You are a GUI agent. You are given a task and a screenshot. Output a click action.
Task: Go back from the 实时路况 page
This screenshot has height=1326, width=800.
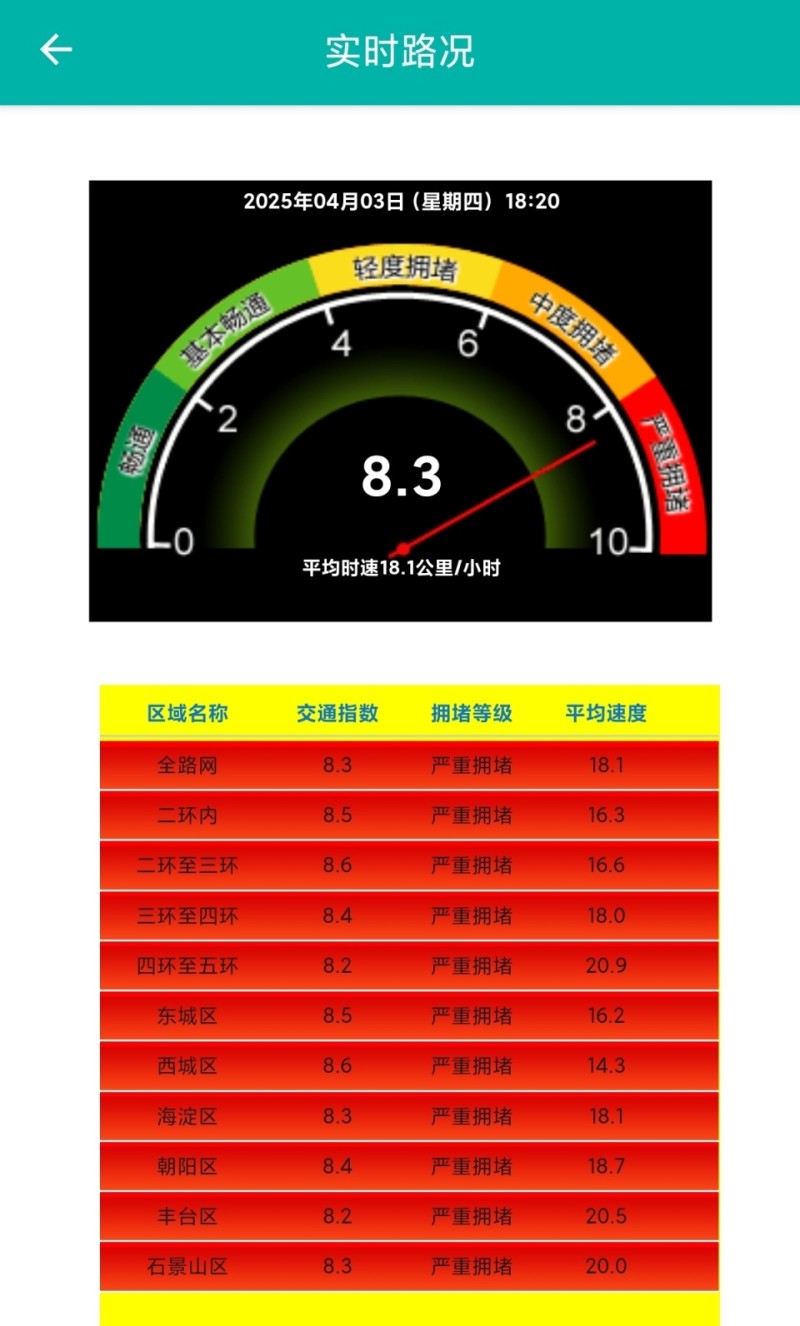click(x=56, y=50)
